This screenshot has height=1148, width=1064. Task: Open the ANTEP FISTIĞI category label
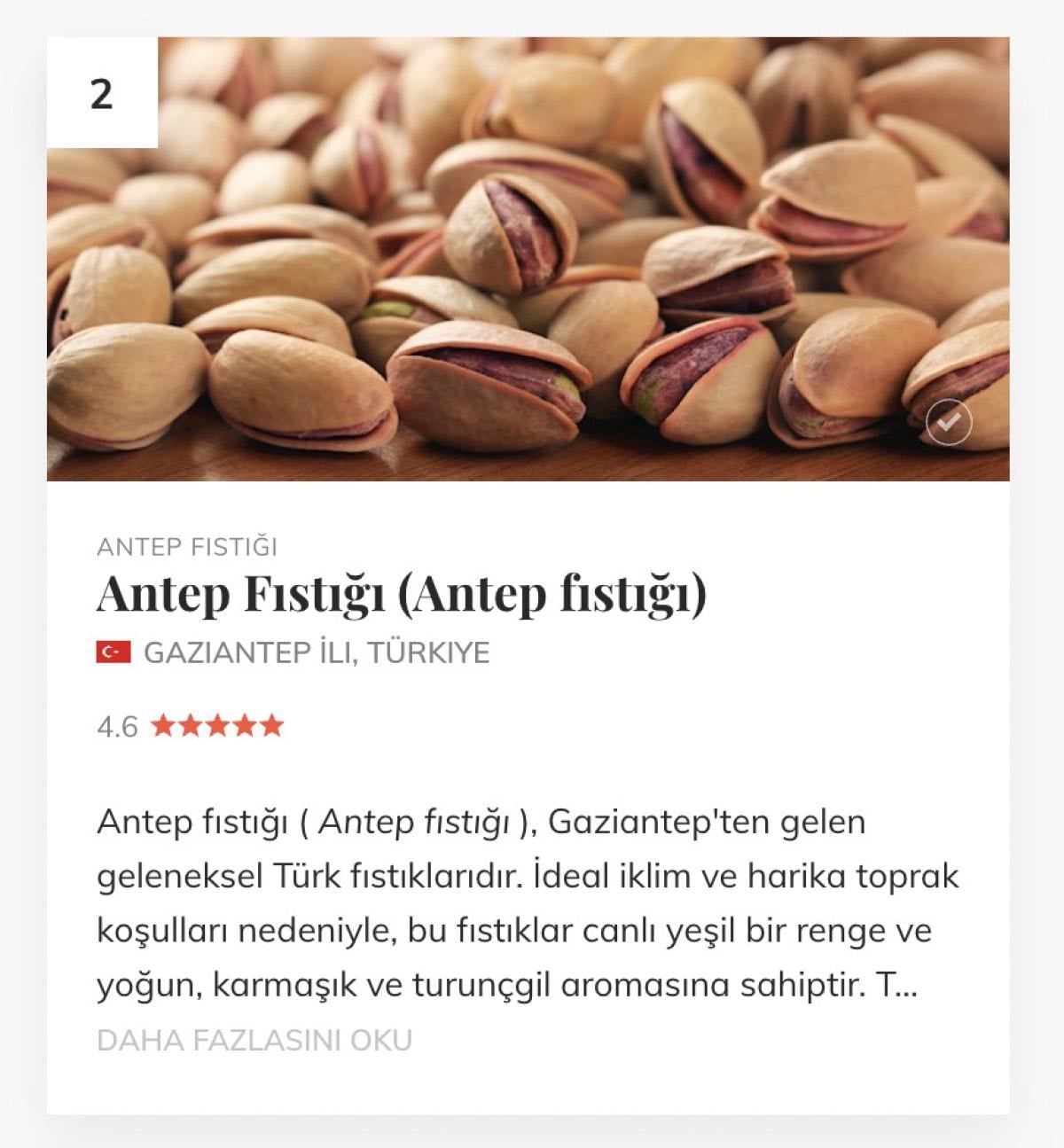coord(187,547)
